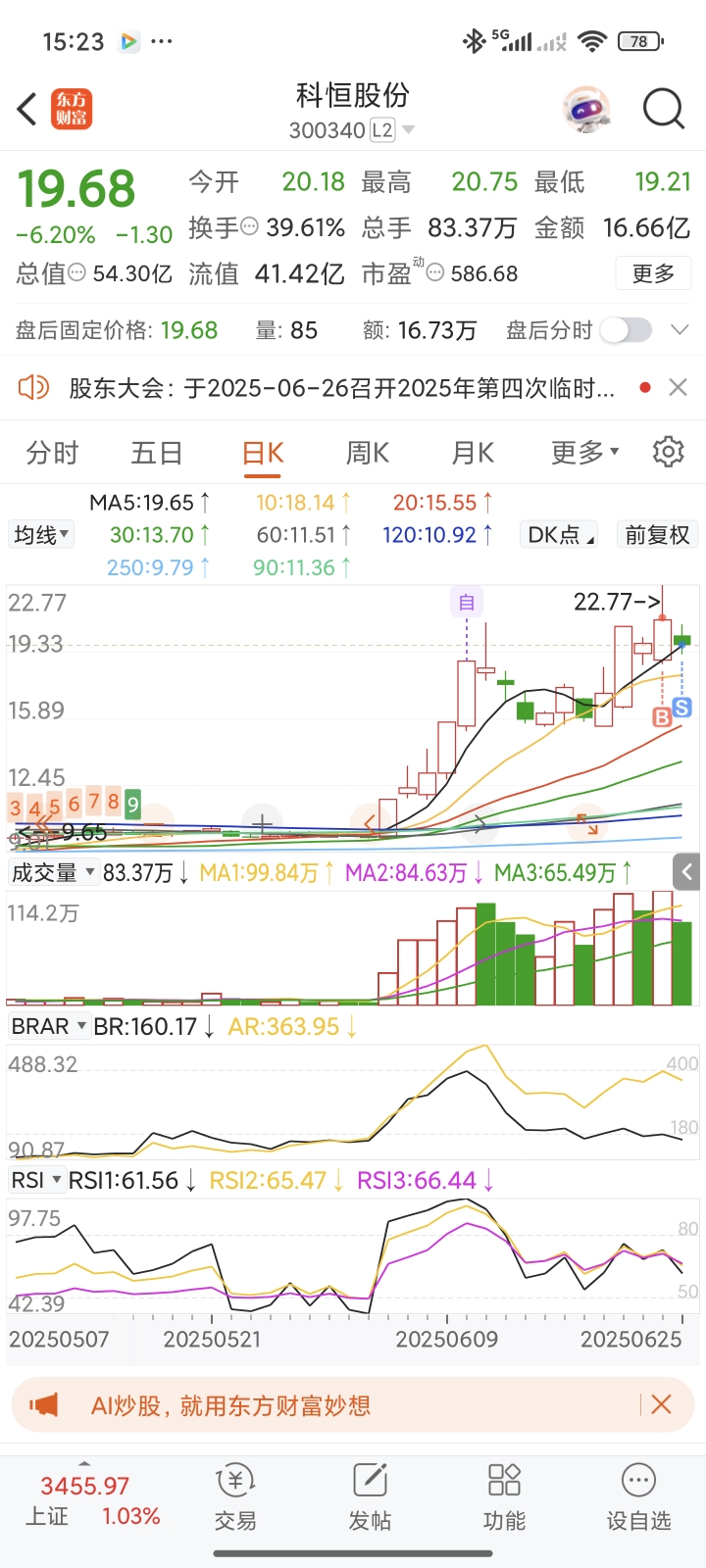
Task: Open the 均线 indicator dropdown
Action: click(x=41, y=535)
